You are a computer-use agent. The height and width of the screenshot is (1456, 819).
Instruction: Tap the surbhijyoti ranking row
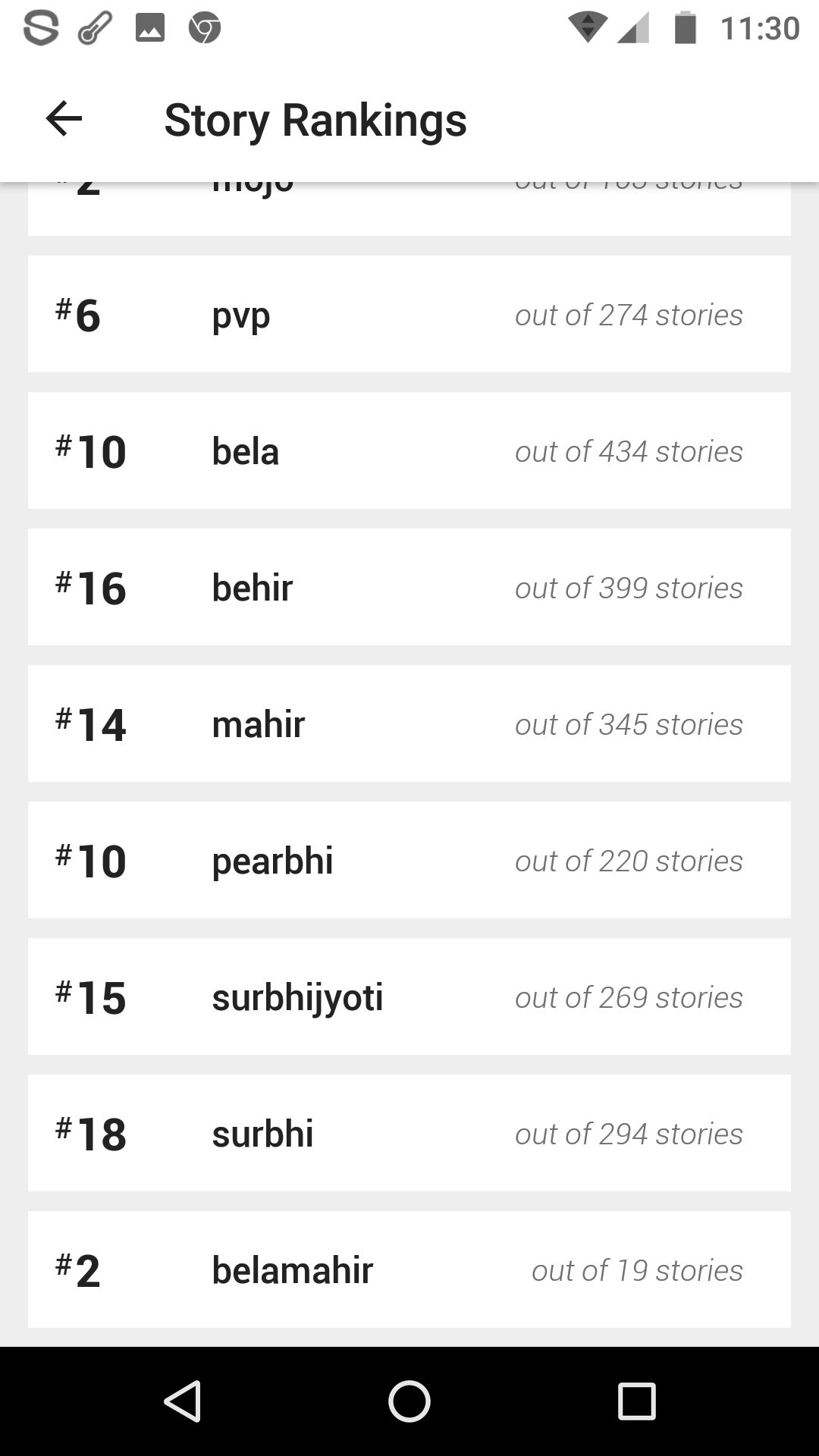pyautogui.click(x=409, y=996)
